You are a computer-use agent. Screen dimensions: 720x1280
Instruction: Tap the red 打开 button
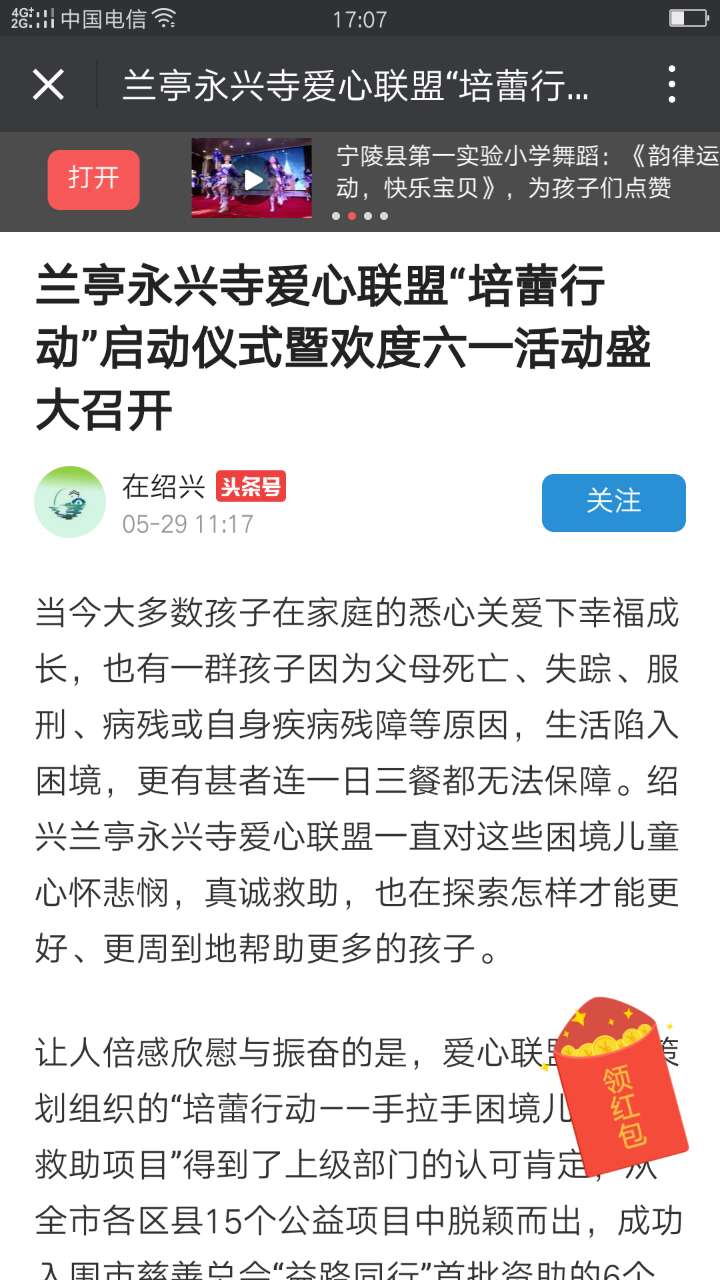[94, 179]
